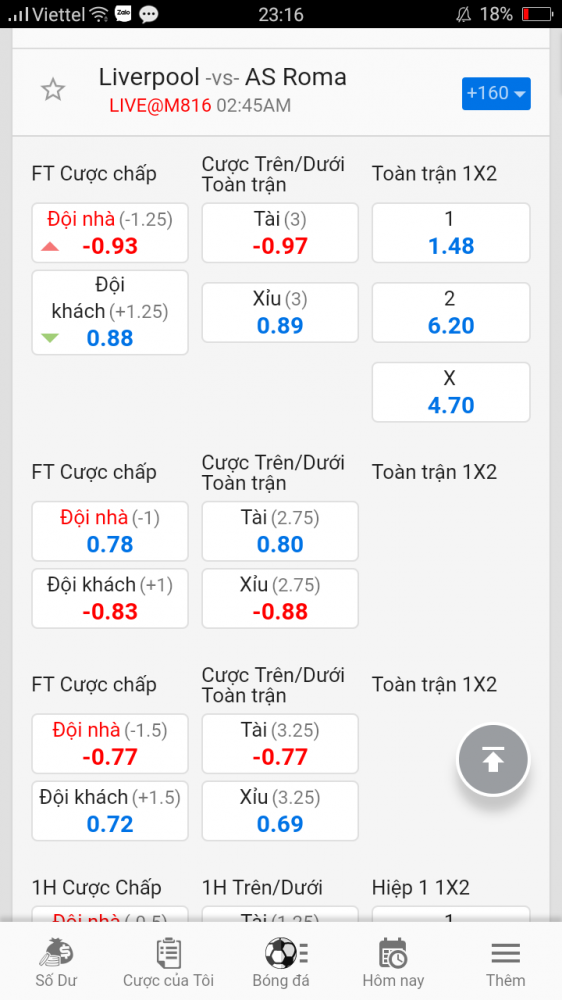This screenshot has width=562, height=1000.
Task: Switch to the Hôm nay tab
Action: [x=393, y=961]
